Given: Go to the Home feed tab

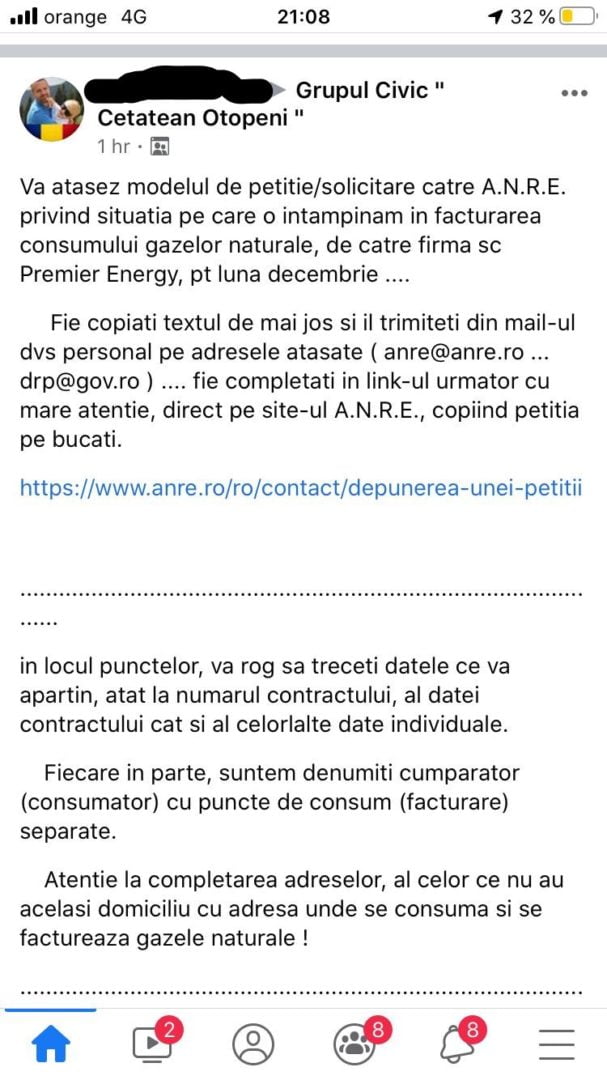Looking at the screenshot, I should coord(51,1044).
